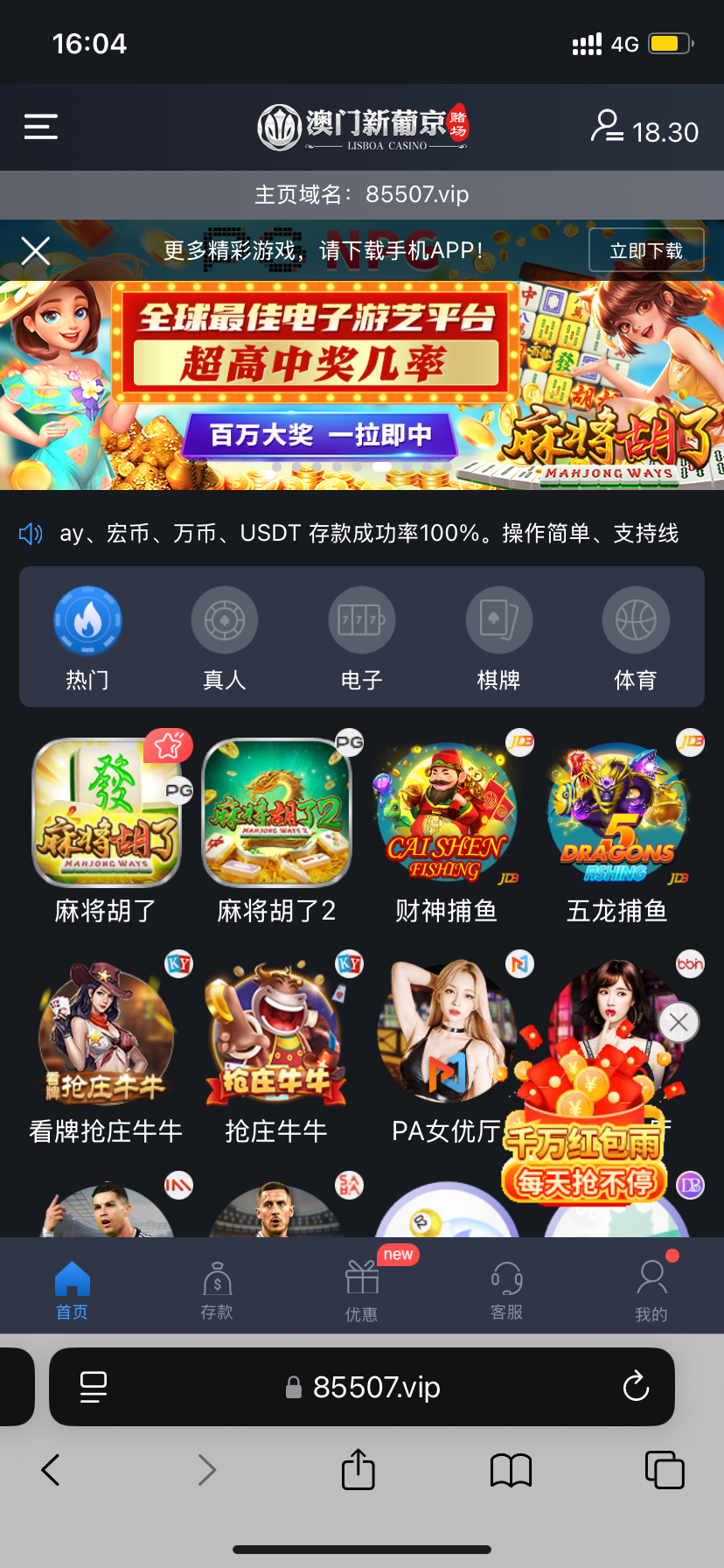Screen dimensions: 724x1568
Task: Switch to the 我的 tab
Action: tap(651, 1289)
